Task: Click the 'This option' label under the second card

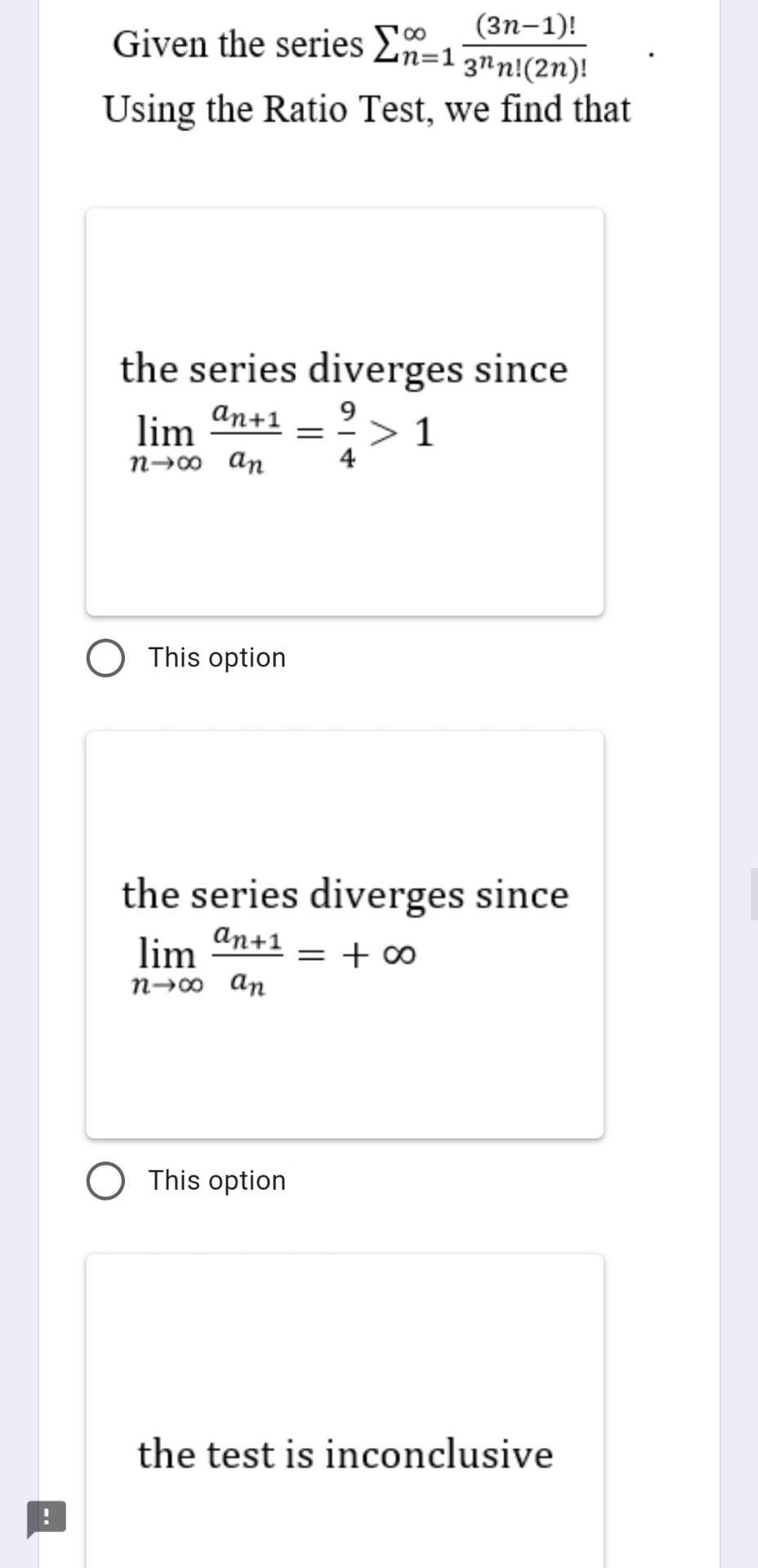Action: pos(216,1179)
